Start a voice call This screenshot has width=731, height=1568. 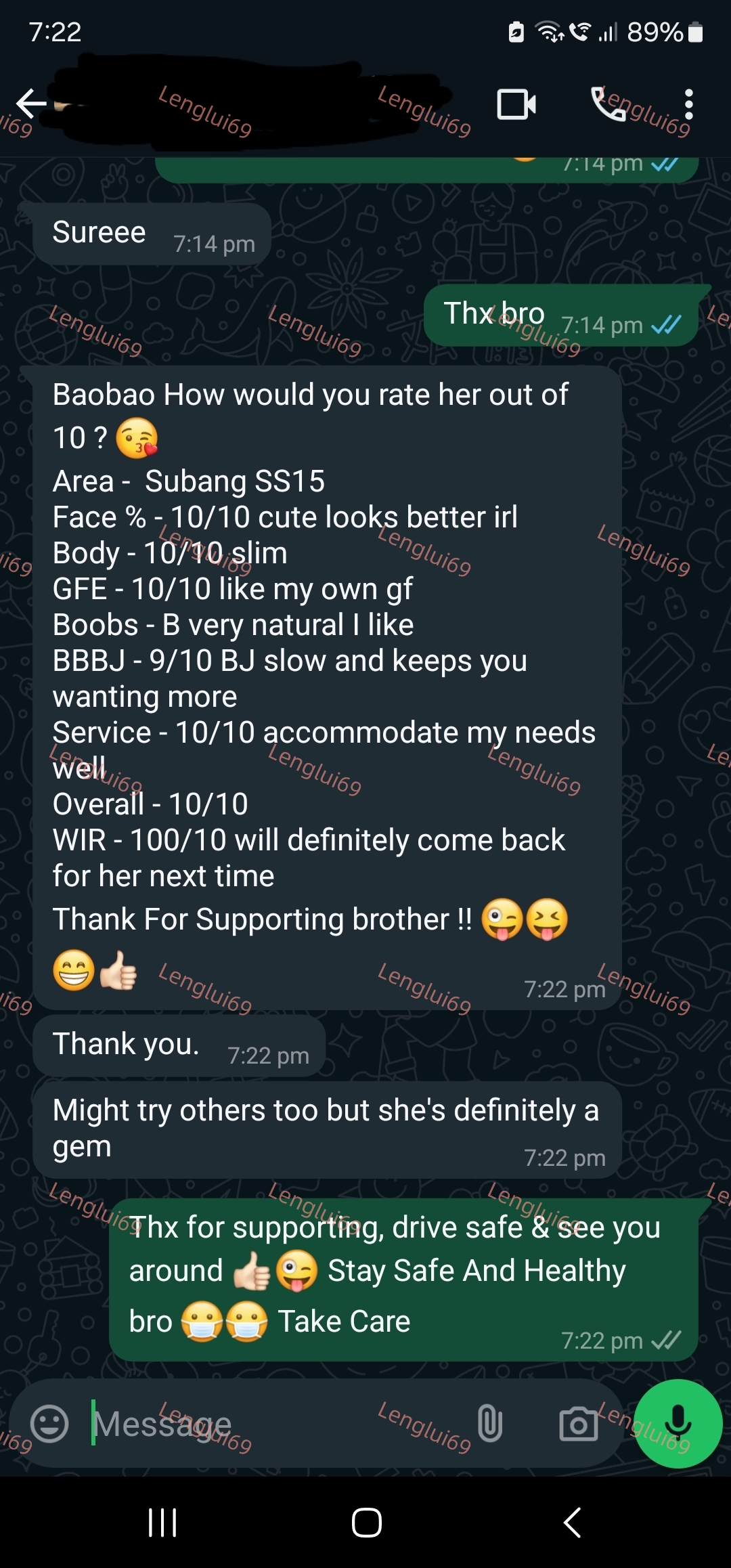pos(608,104)
